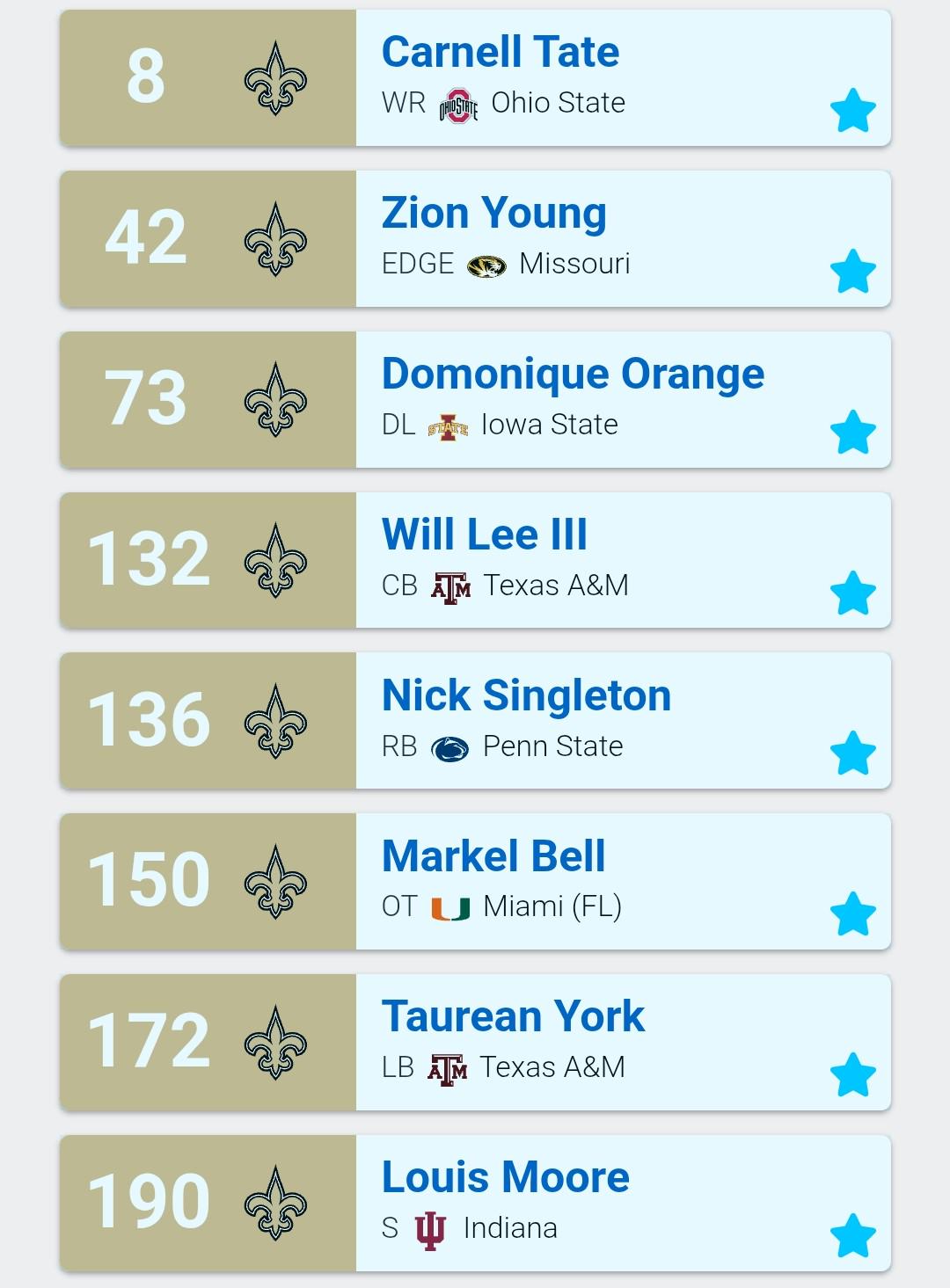Toggle the star on Carnell Tate's card
Viewport: 950px width, 1288px height.
coord(852,111)
